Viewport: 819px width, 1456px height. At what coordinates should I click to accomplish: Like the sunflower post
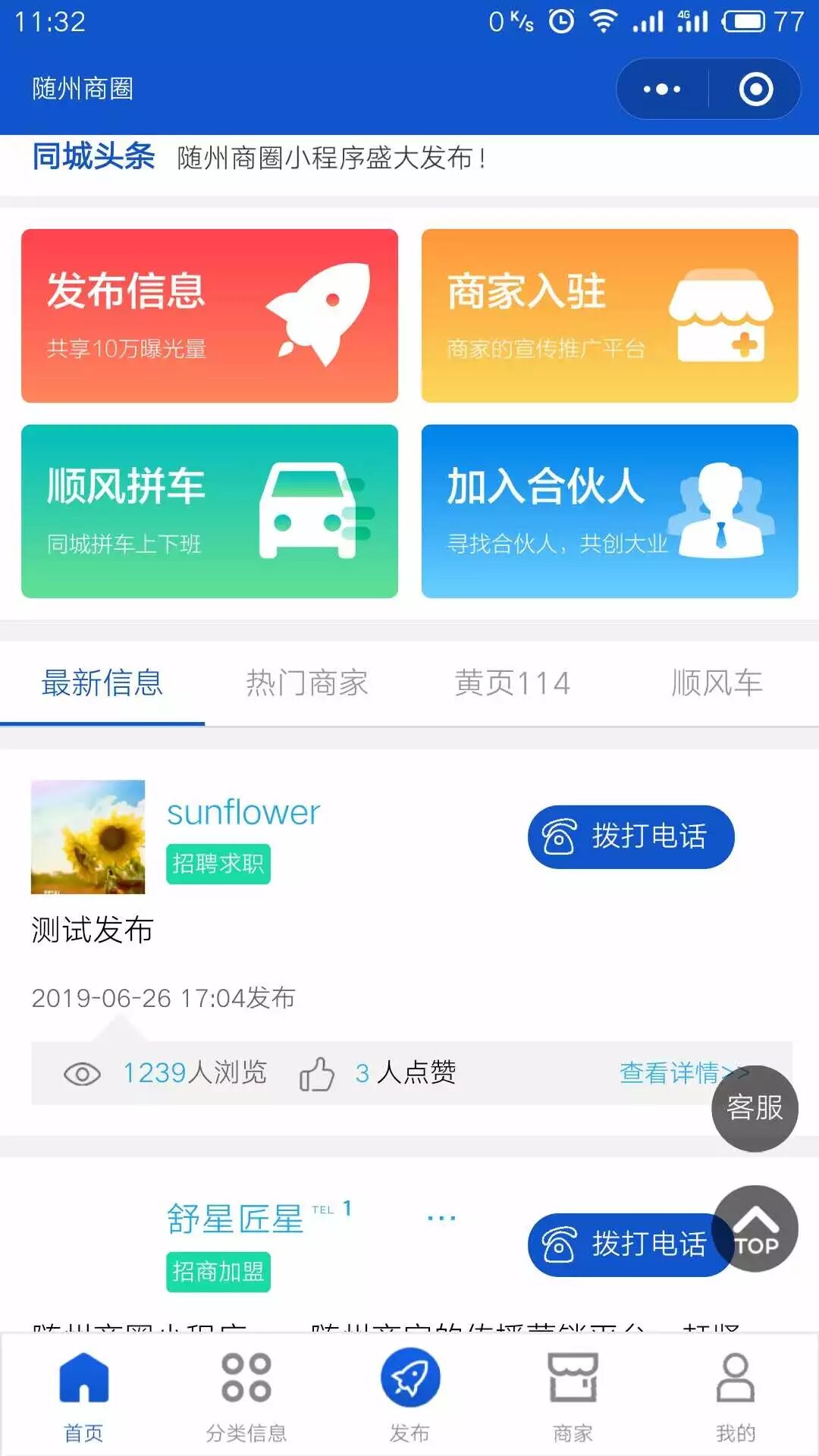coord(318,1073)
